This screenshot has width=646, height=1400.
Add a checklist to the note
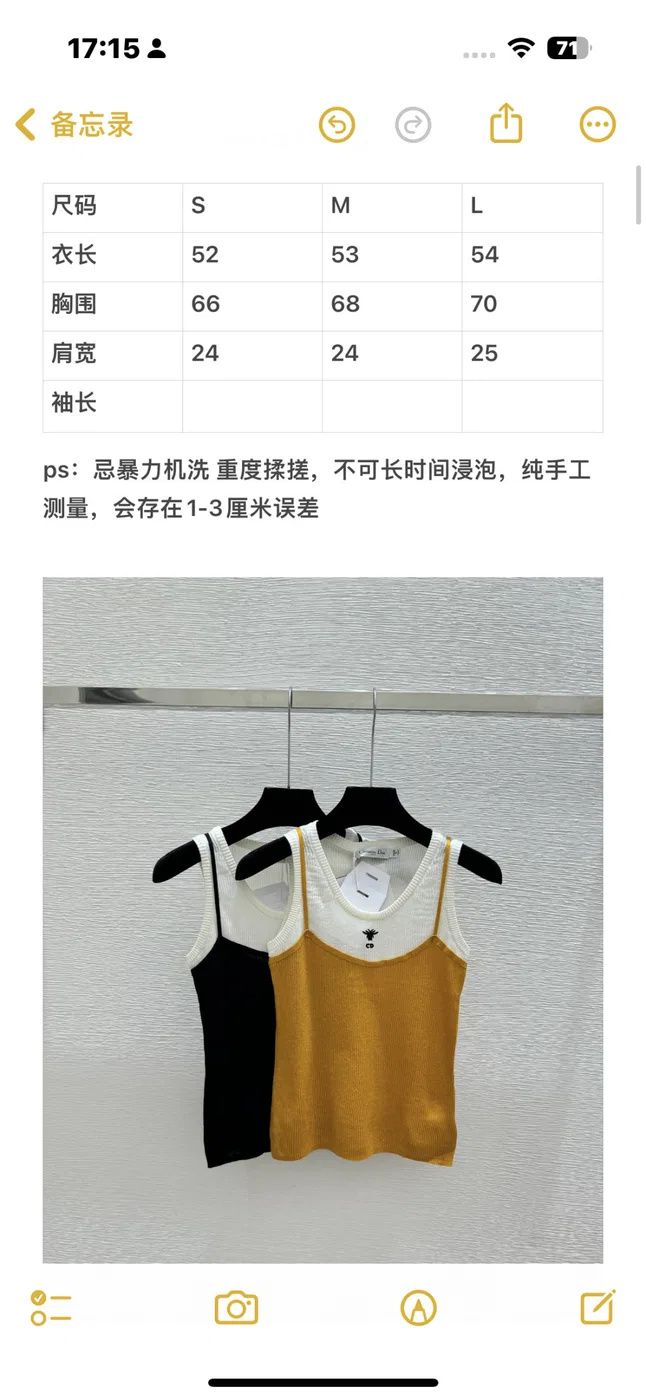click(x=50, y=1307)
